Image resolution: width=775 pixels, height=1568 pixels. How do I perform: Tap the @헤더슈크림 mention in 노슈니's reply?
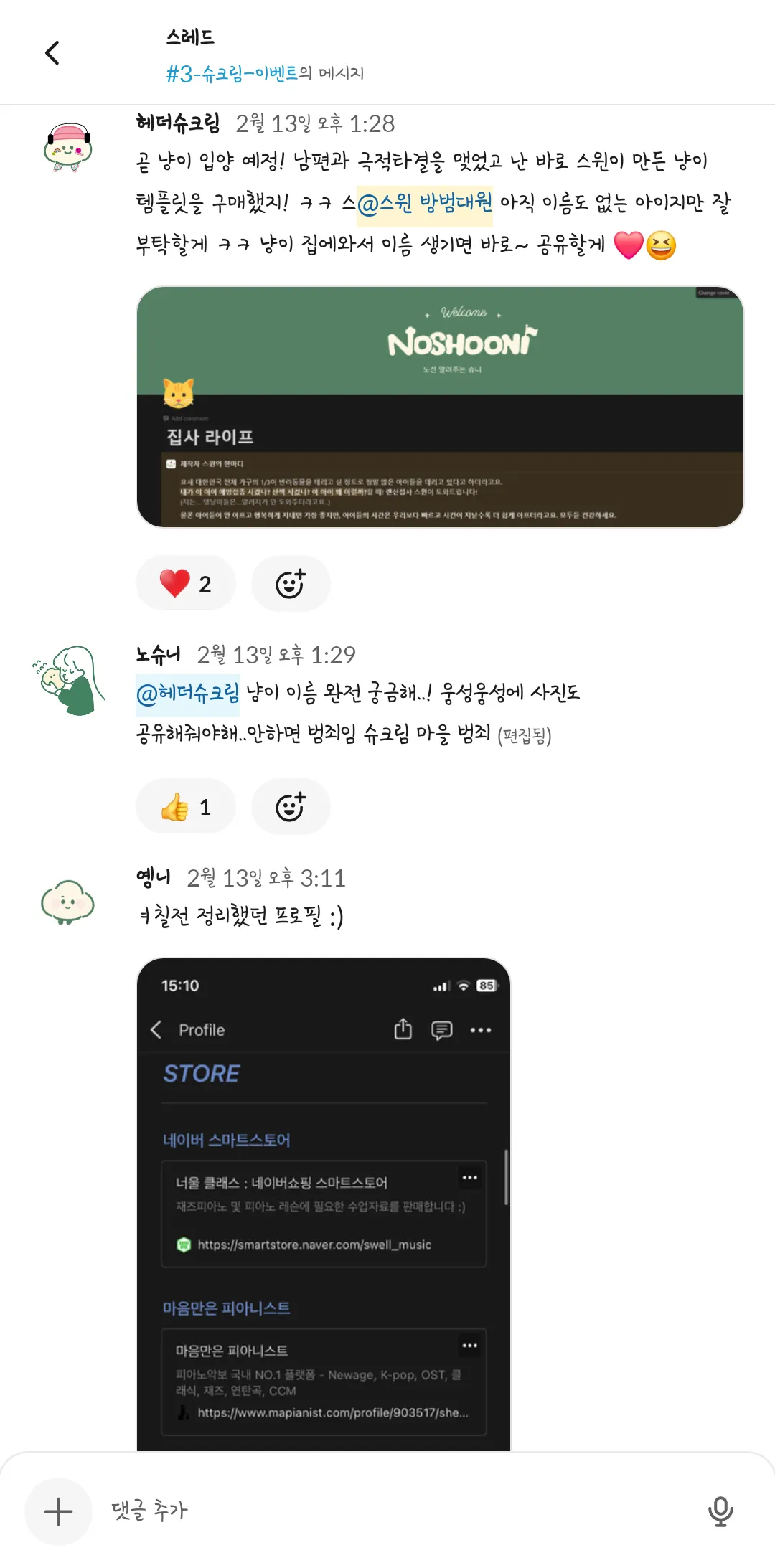pos(187,694)
